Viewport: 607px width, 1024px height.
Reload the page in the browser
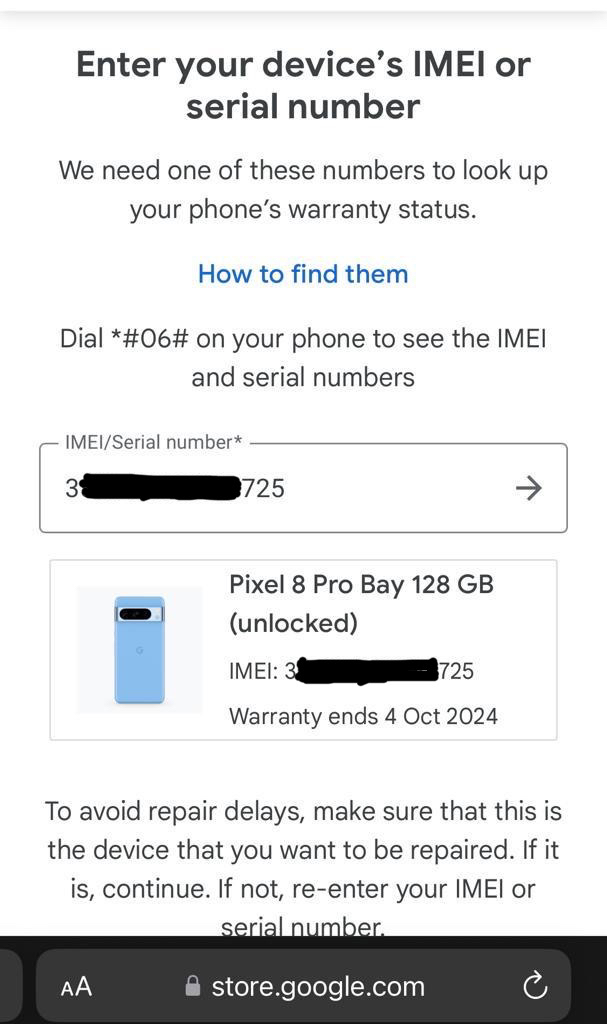click(535, 985)
